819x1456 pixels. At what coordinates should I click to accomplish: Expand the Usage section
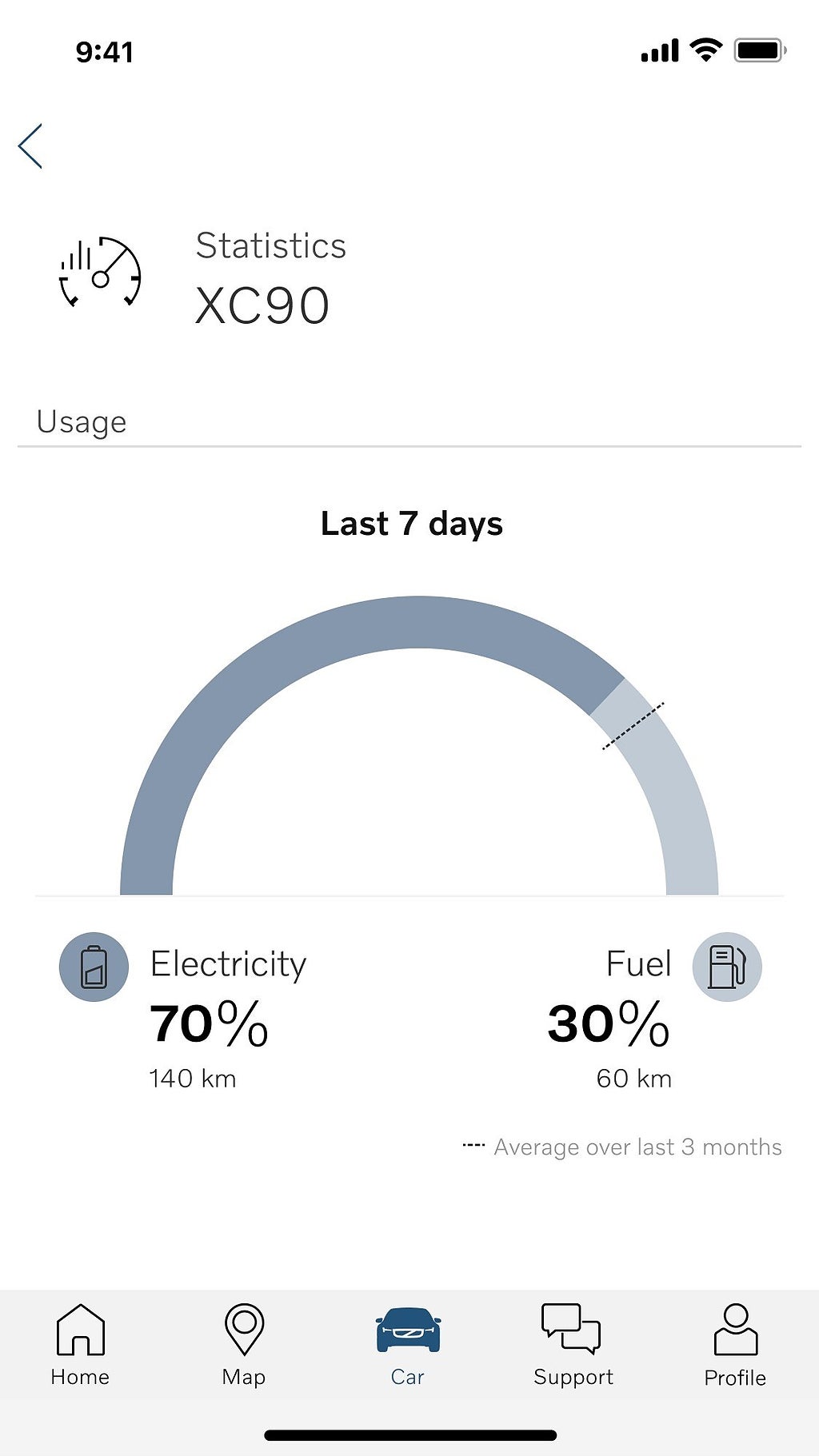[81, 421]
